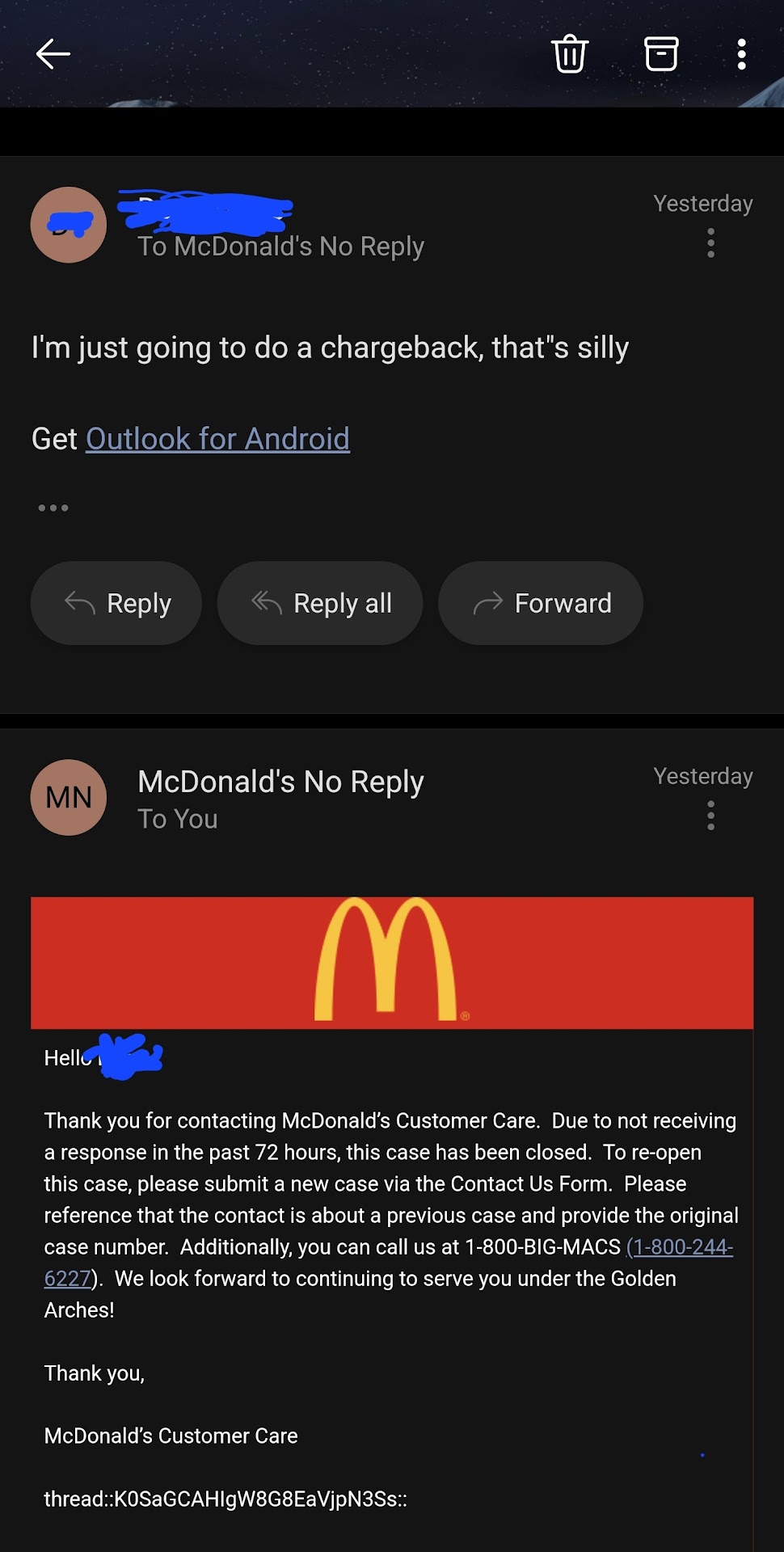Tap the Reply button
The width and height of the screenshot is (784, 1552).
pyautogui.click(x=116, y=603)
